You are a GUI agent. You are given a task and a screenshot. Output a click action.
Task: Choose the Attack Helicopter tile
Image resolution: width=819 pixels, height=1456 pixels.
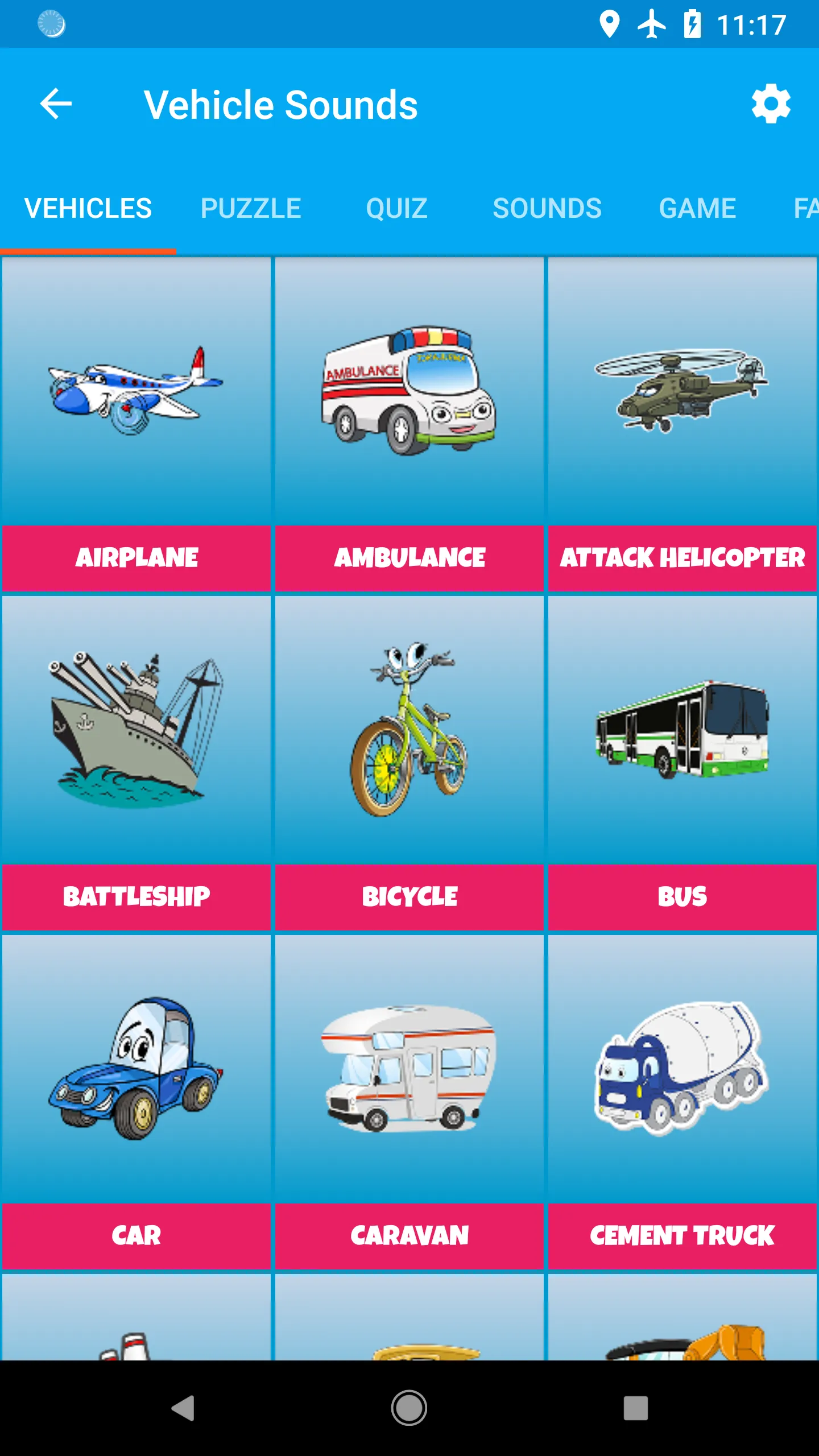tap(682, 424)
